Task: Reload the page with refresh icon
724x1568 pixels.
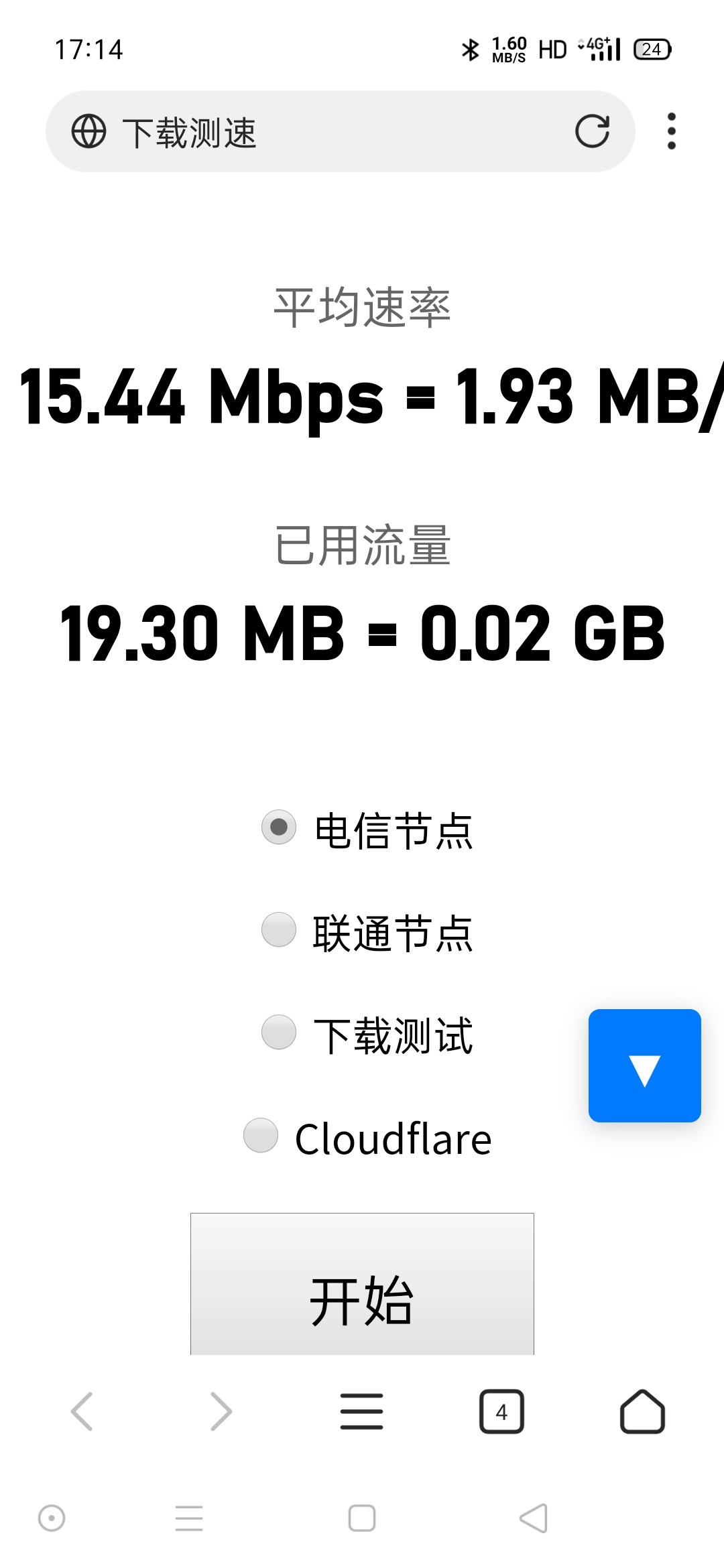Action: point(592,131)
